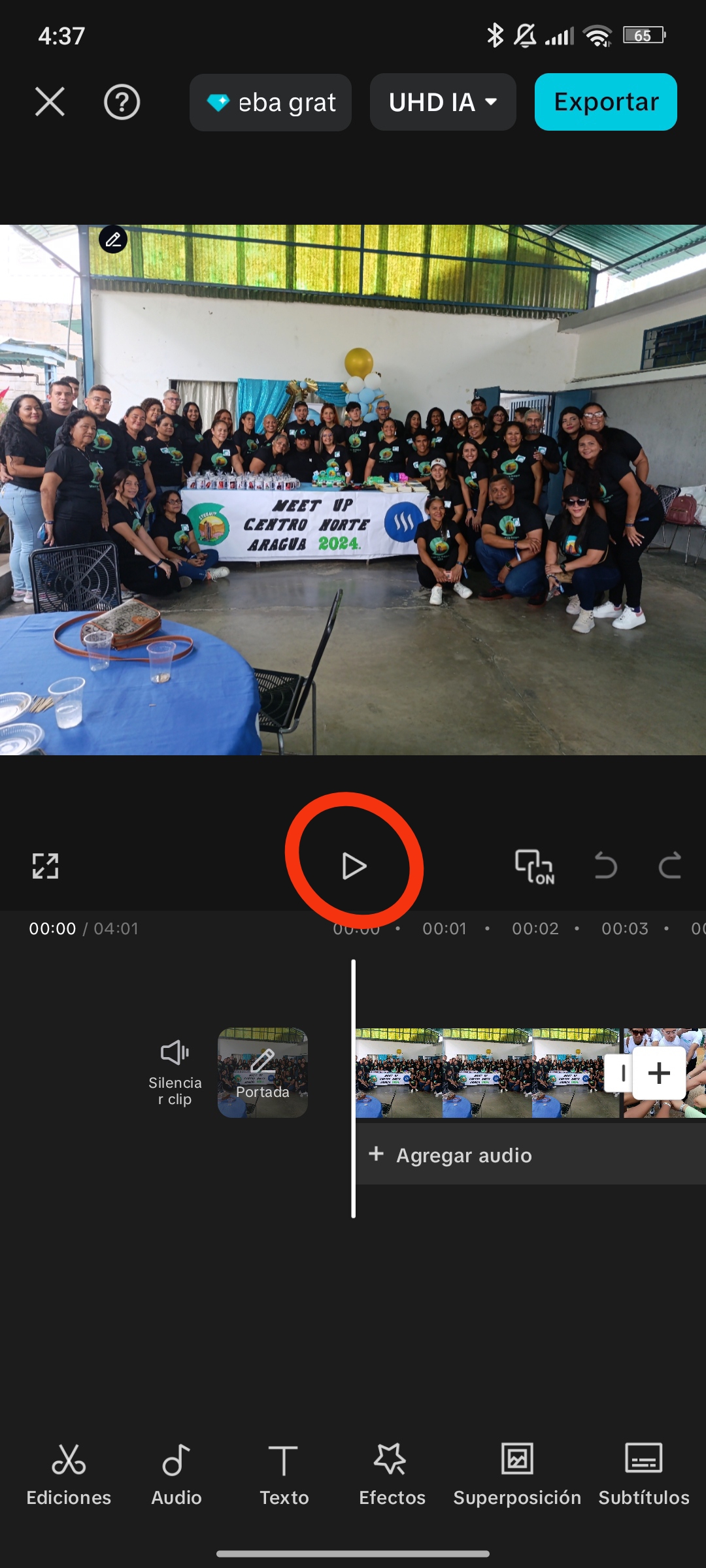Viewport: 706px width, 1568px height.
Task: Export the video with Exportar
Action: (605, 103)
